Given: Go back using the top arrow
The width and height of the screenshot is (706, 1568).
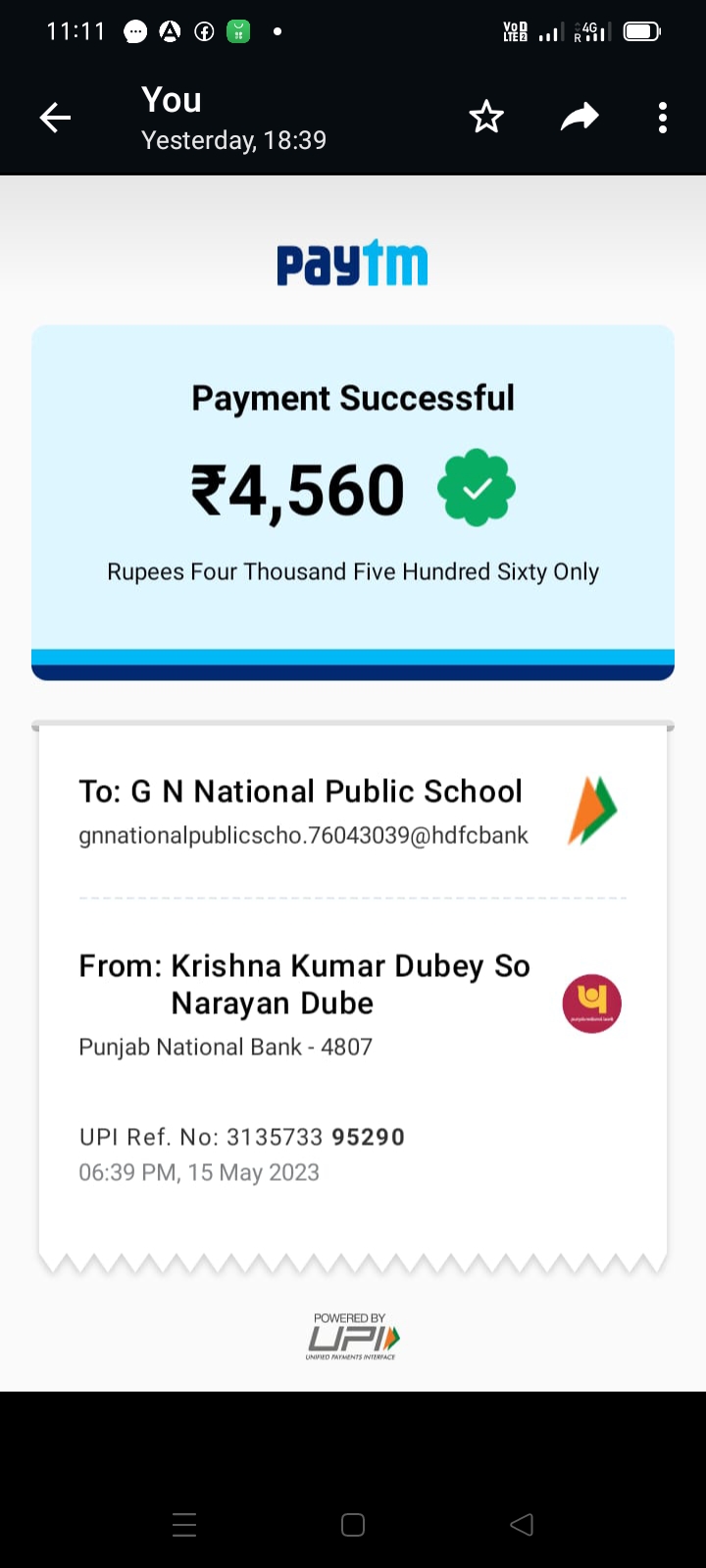Looking at the screenshot, I should (55, 119).
